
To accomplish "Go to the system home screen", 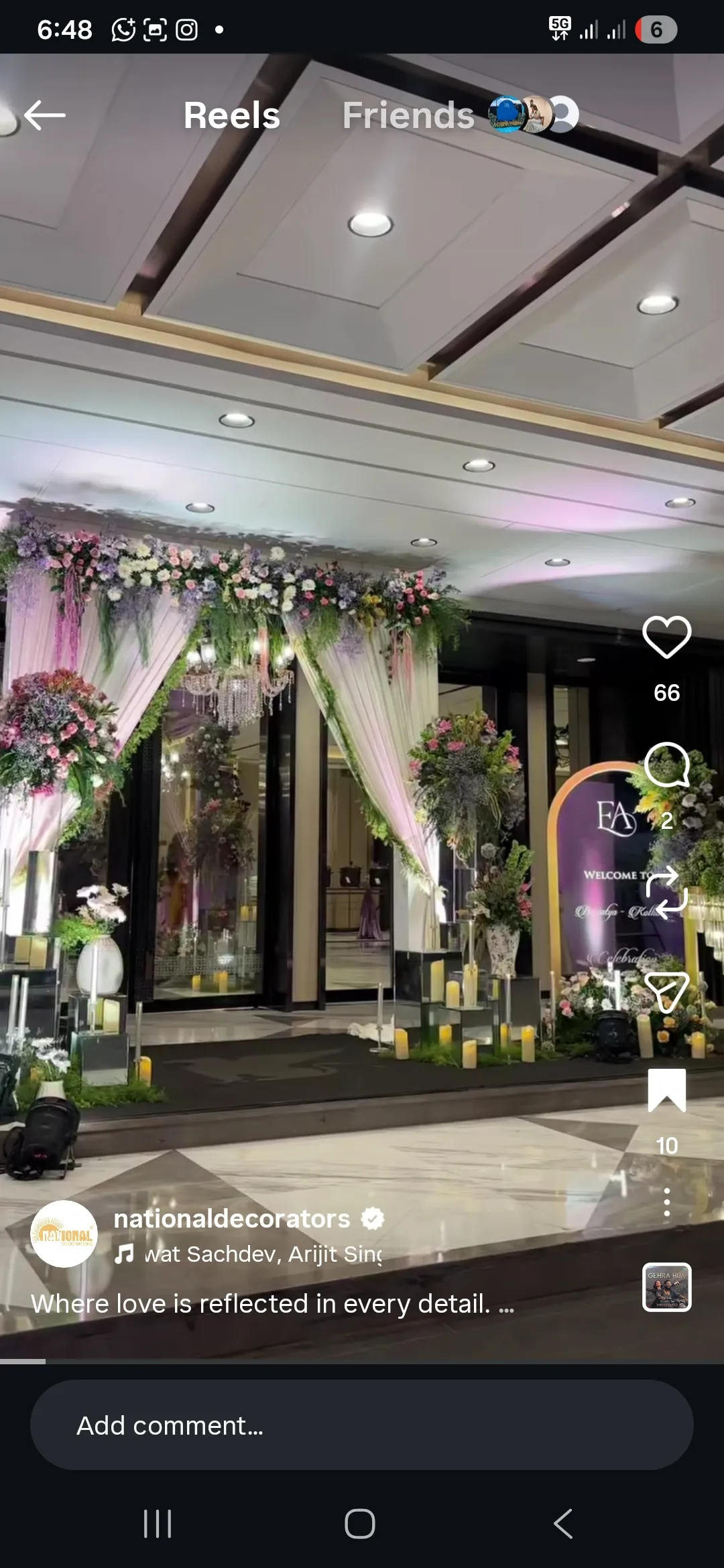I will [360, 1524].
